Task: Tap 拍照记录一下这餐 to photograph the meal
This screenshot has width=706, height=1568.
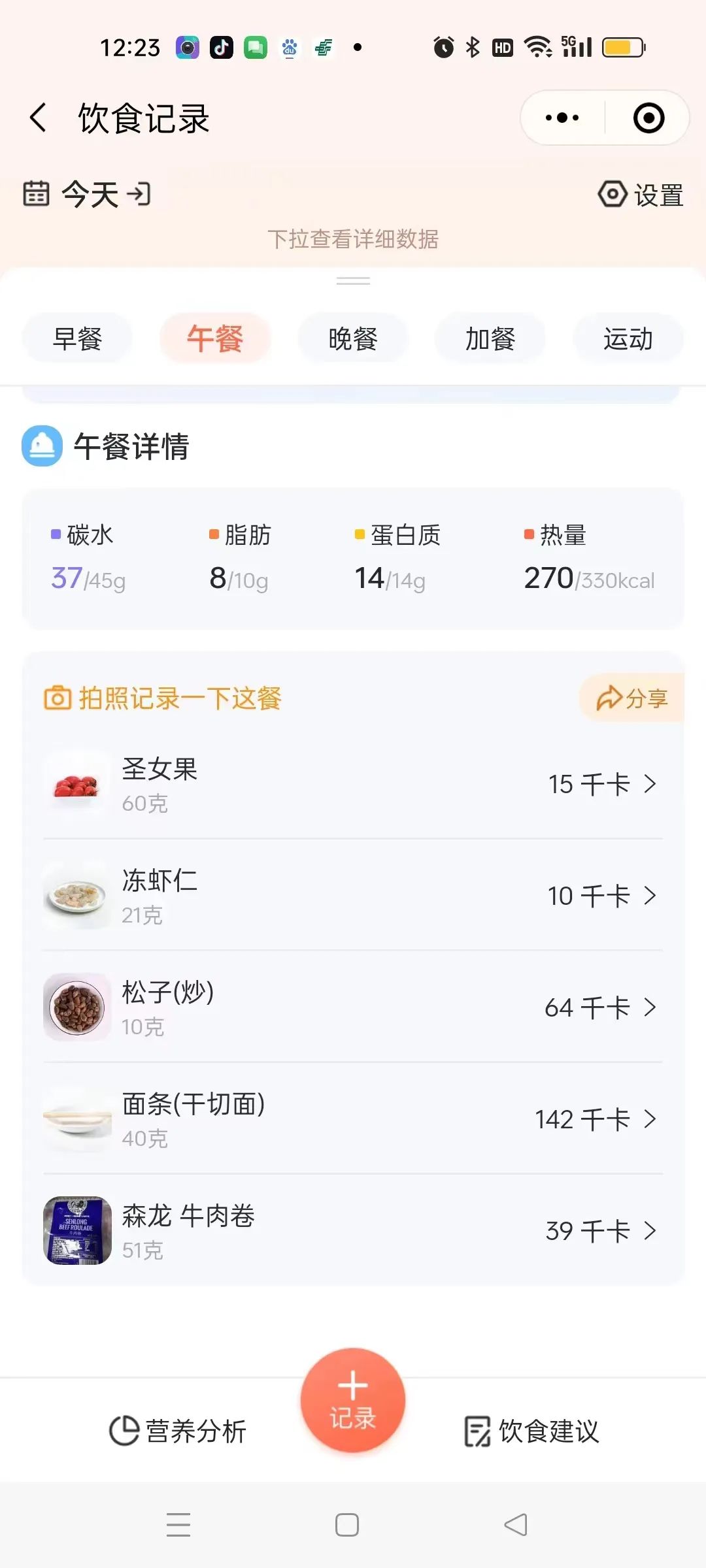Action: pos(163,698)
